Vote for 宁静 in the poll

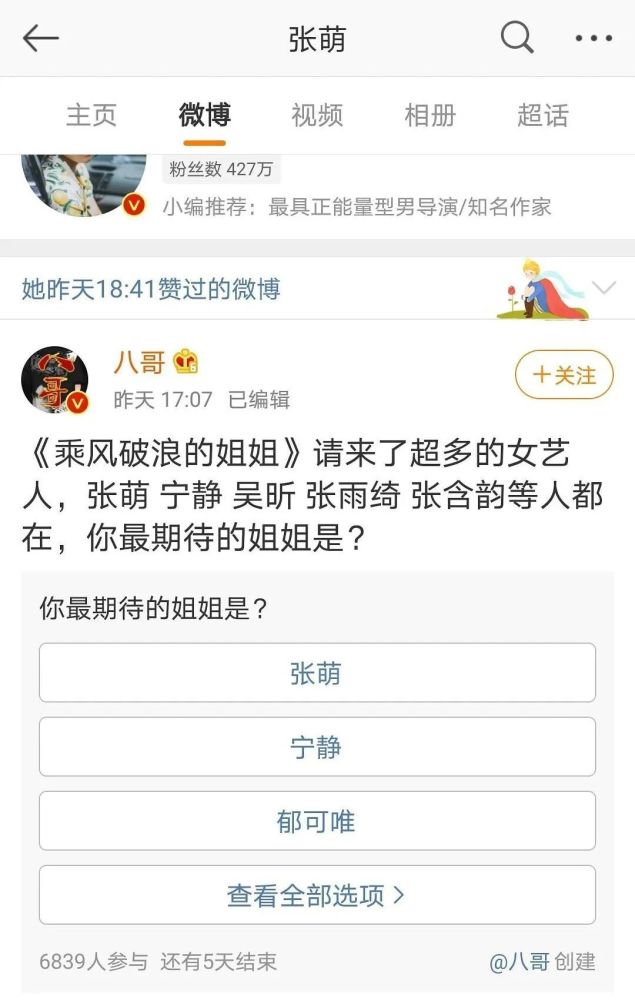(x=317, y=747)
